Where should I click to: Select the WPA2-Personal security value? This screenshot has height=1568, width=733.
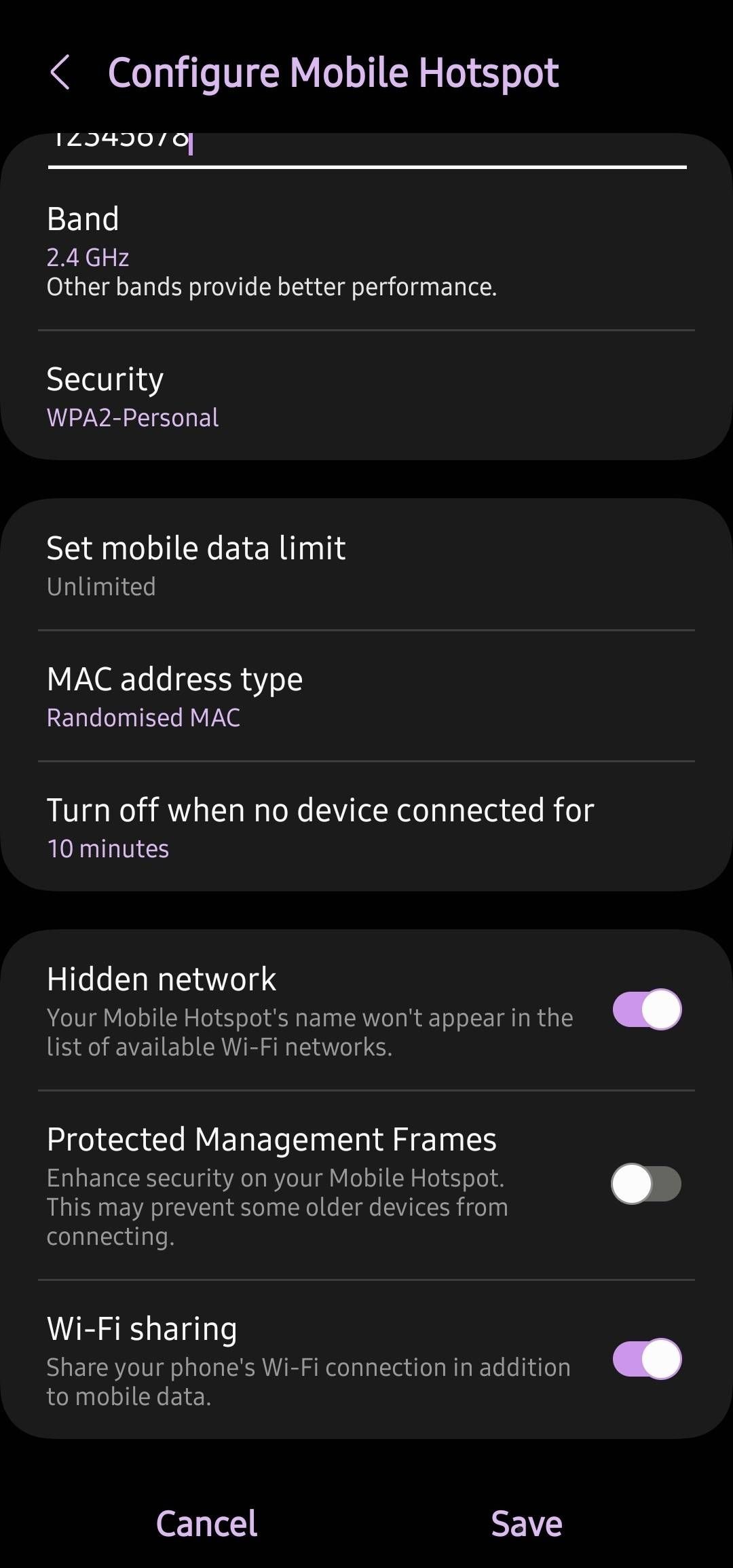pyautogui.click(x=133, y=418)
